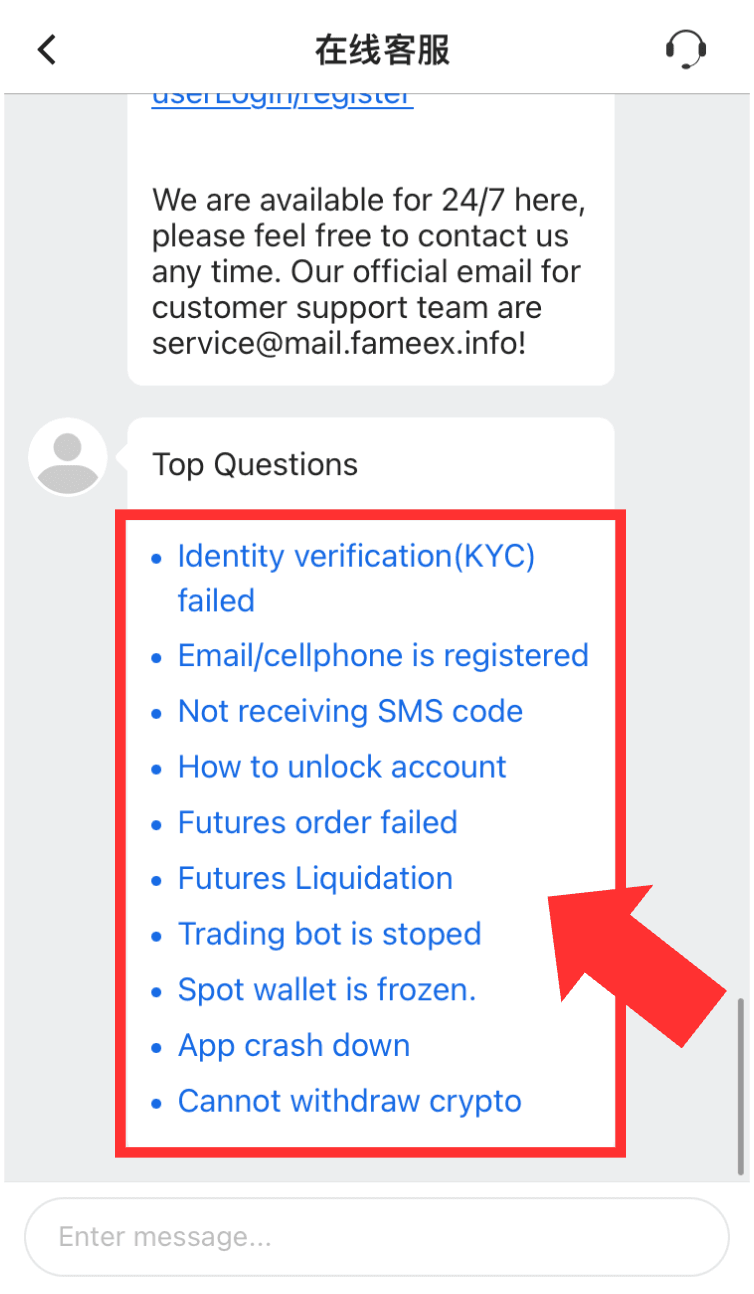Open the partially visible userLogin/register link

tap(282, 98)
